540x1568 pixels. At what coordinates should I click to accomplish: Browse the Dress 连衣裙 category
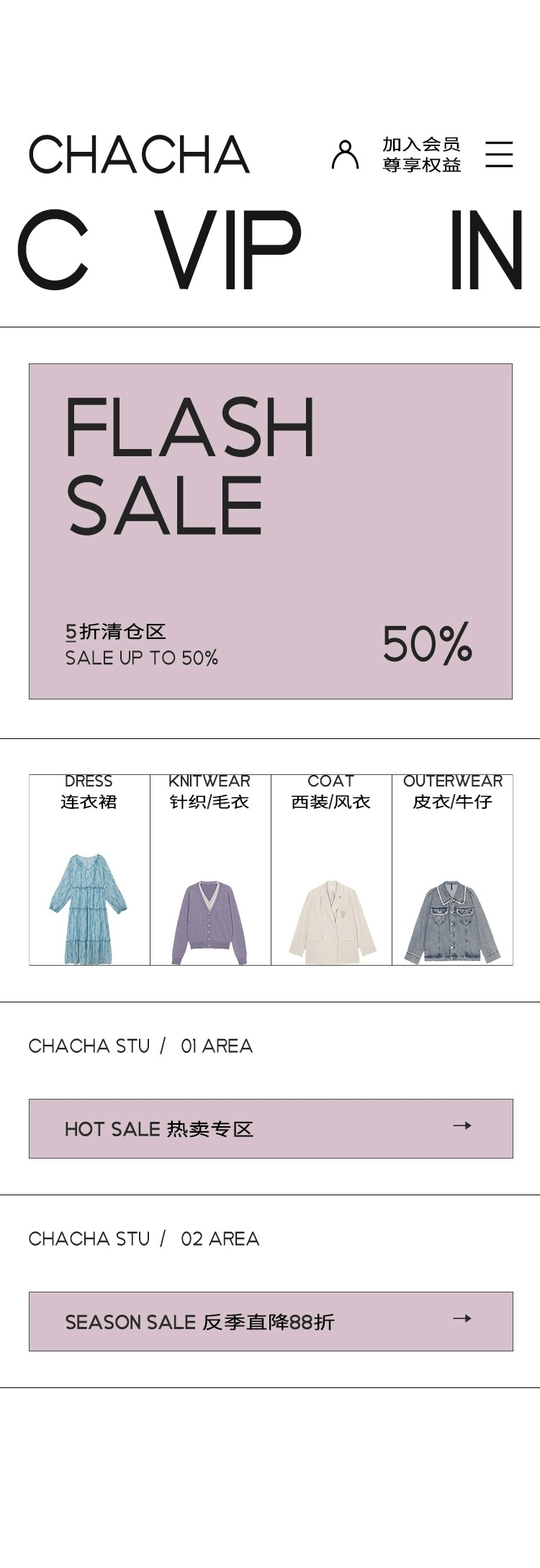click(89, 869)
